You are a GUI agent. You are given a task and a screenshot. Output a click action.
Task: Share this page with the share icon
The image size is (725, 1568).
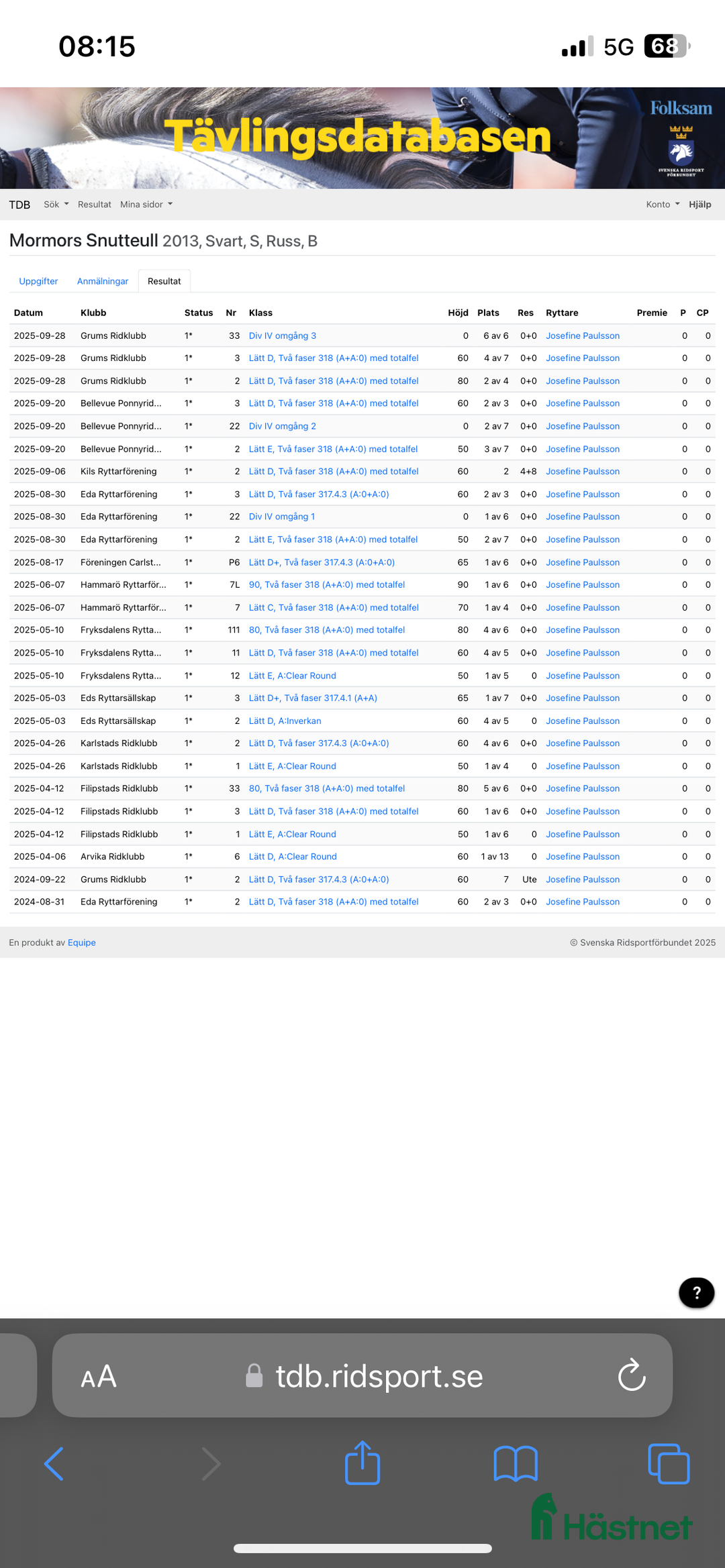362,1463
